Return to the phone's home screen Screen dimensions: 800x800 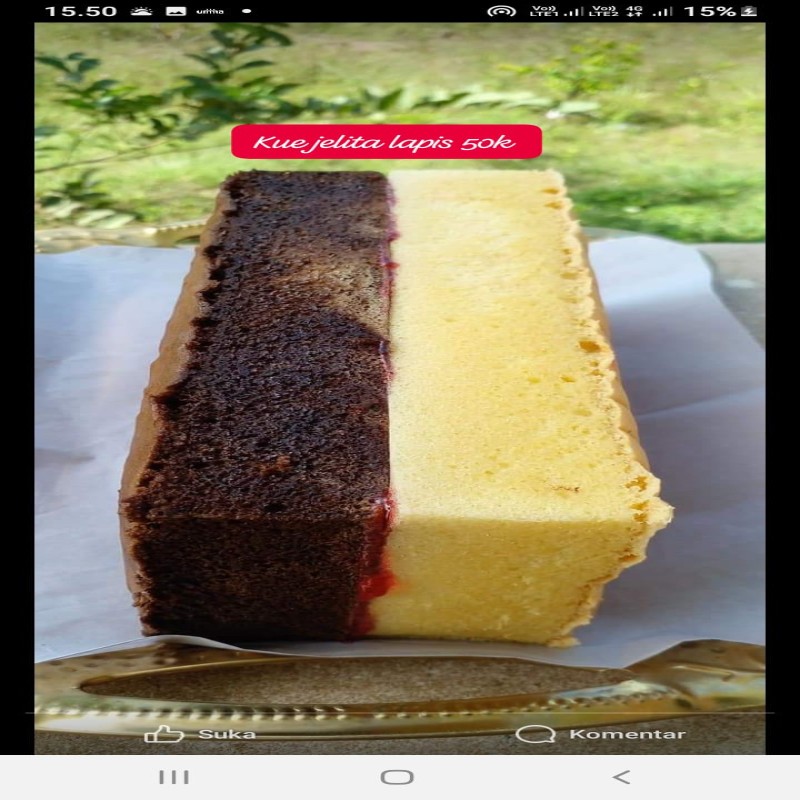tap(397, 777)
